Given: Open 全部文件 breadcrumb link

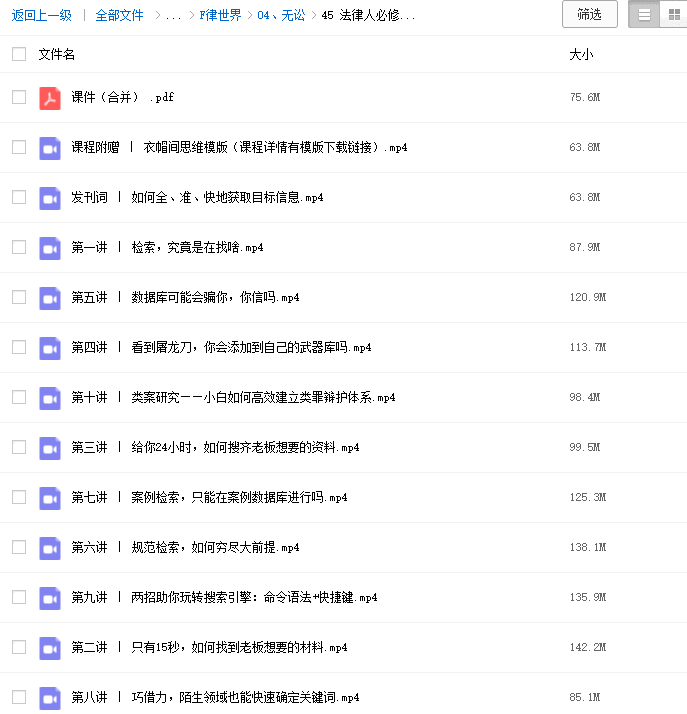Looking at the screenshot, I should tap(119, 15).
